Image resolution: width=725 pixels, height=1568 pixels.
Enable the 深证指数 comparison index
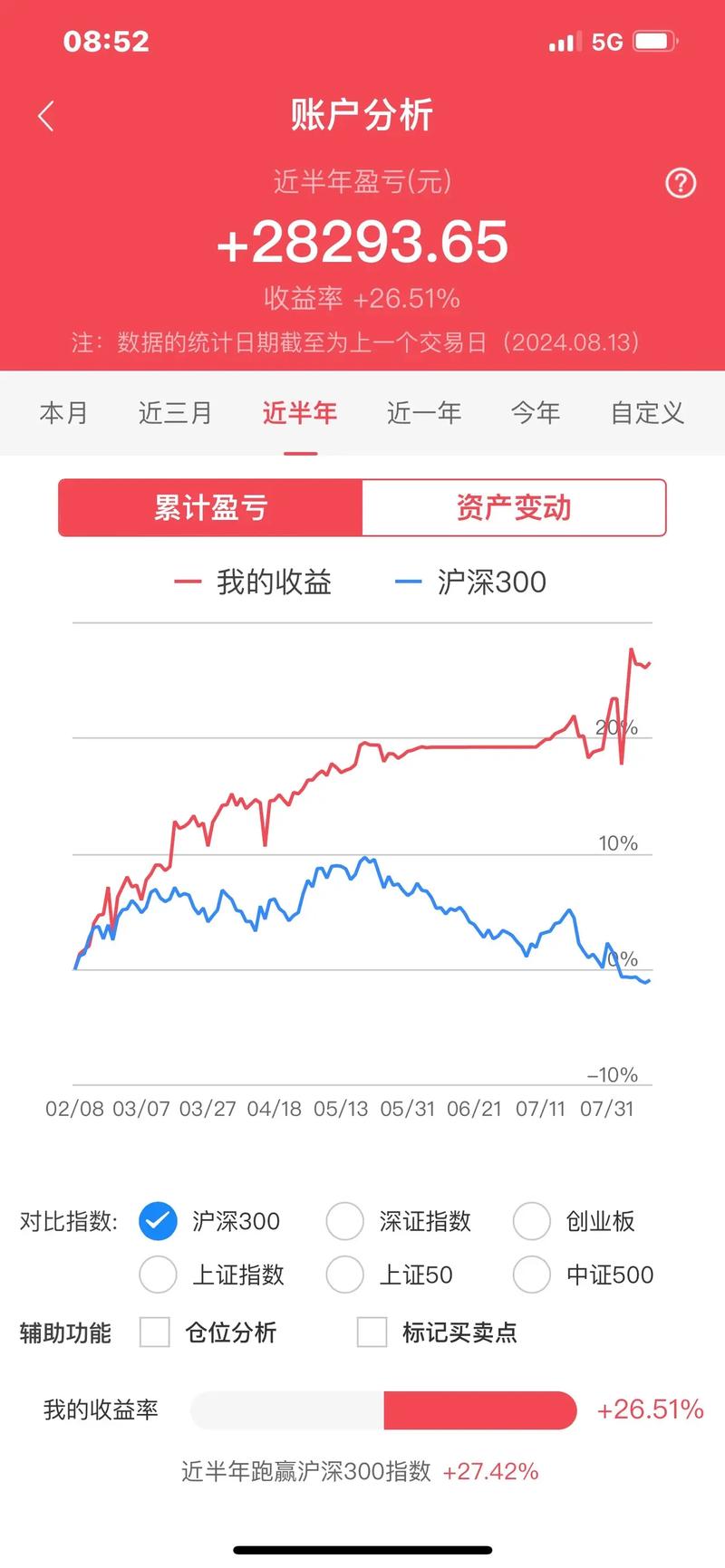point(344,1221)
